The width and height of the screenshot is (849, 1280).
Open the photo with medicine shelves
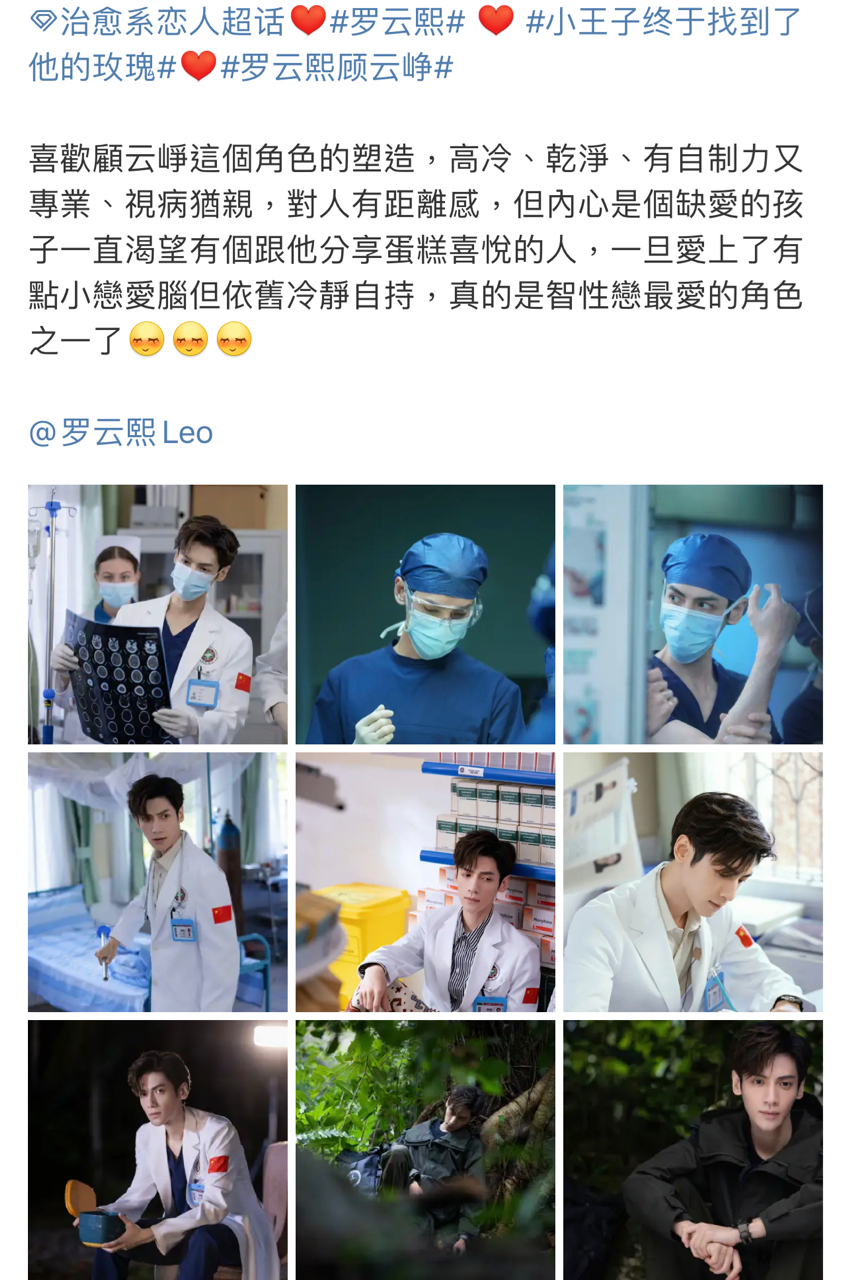click(425, 882)
